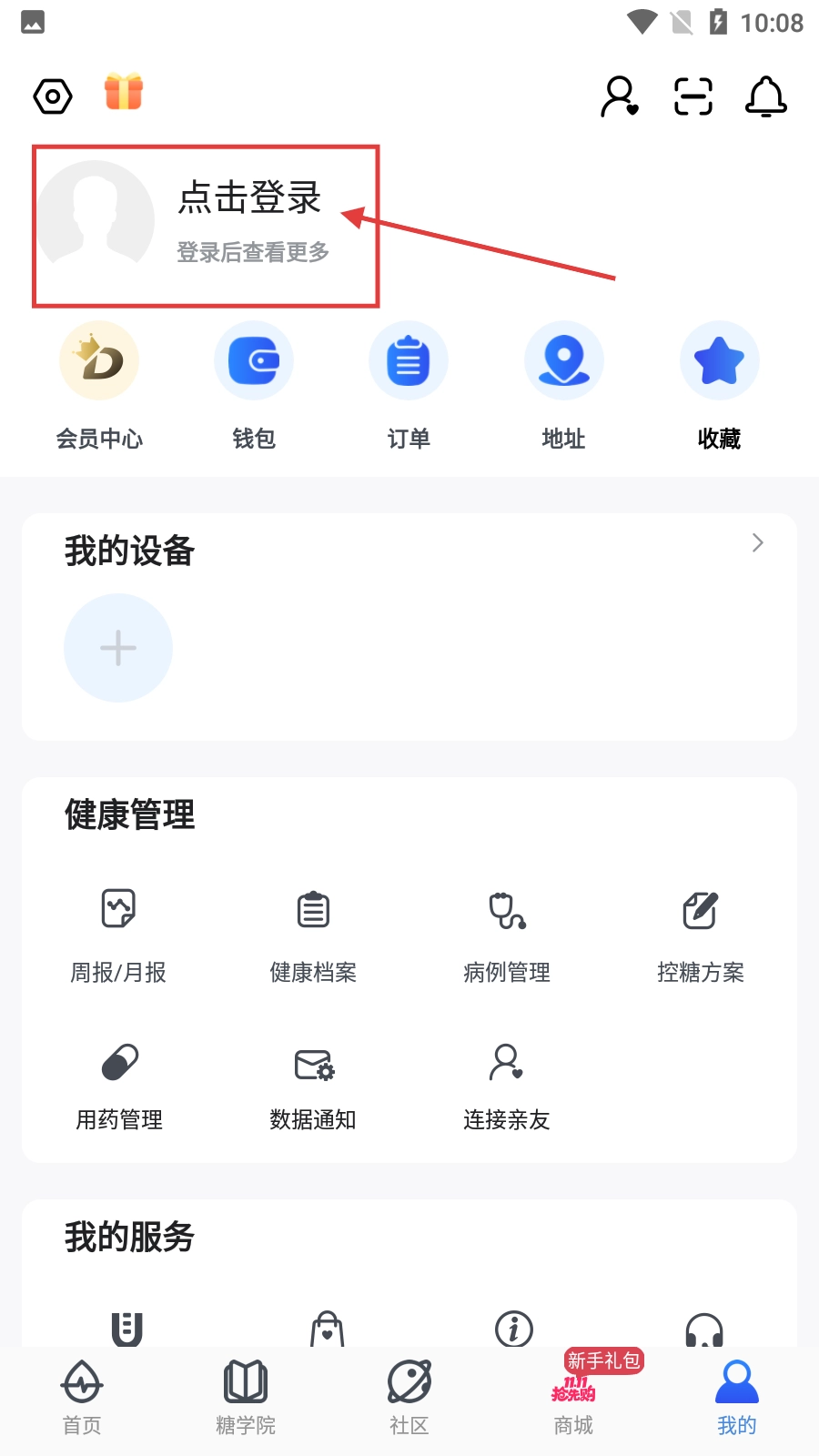Viewport: 819px width, 1456px height.
Task: Tap the person-with-heart icon
Action: pyautogui.click(x=619, y=96)
